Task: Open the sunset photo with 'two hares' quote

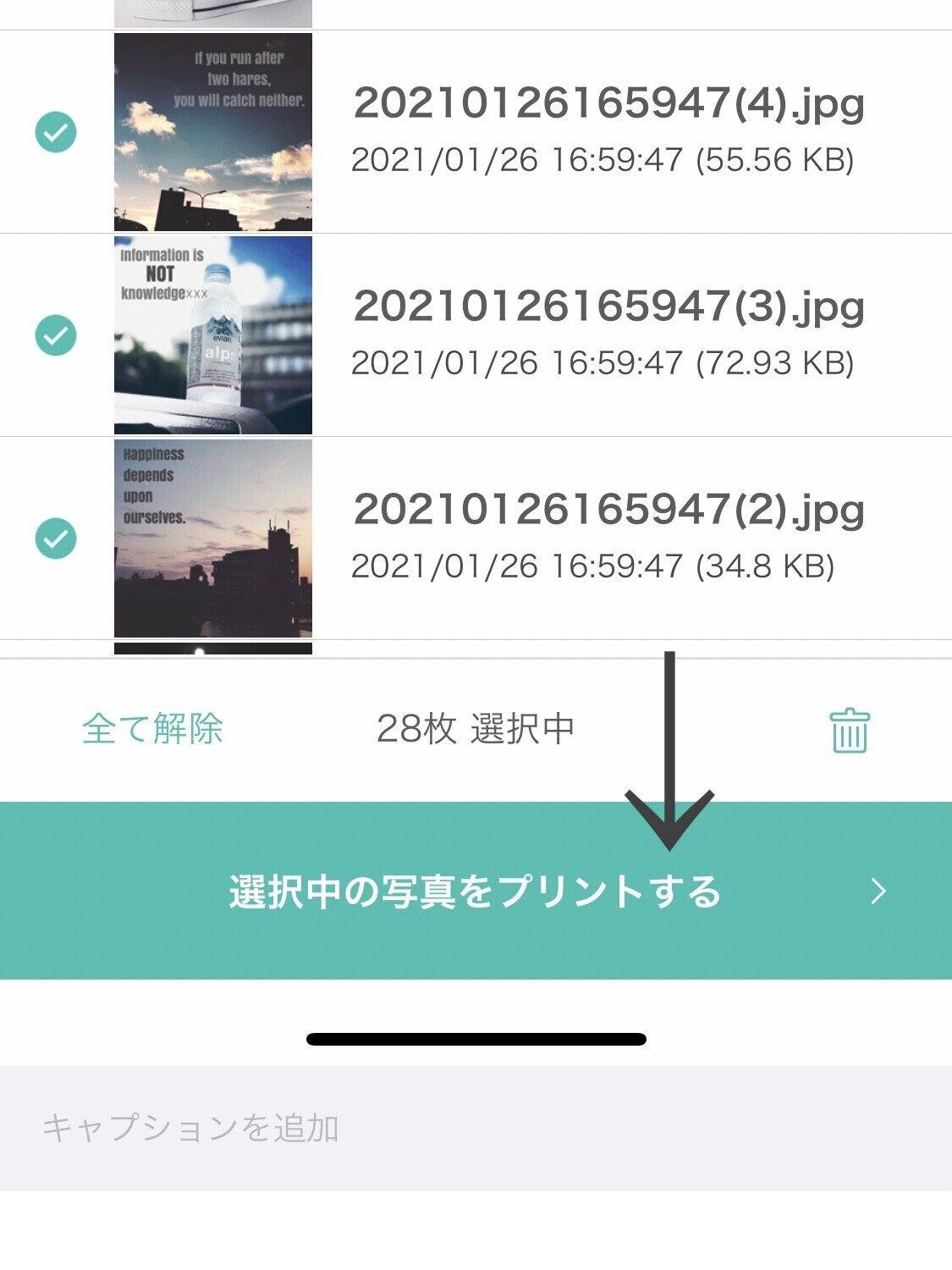Action: [214, 131]
